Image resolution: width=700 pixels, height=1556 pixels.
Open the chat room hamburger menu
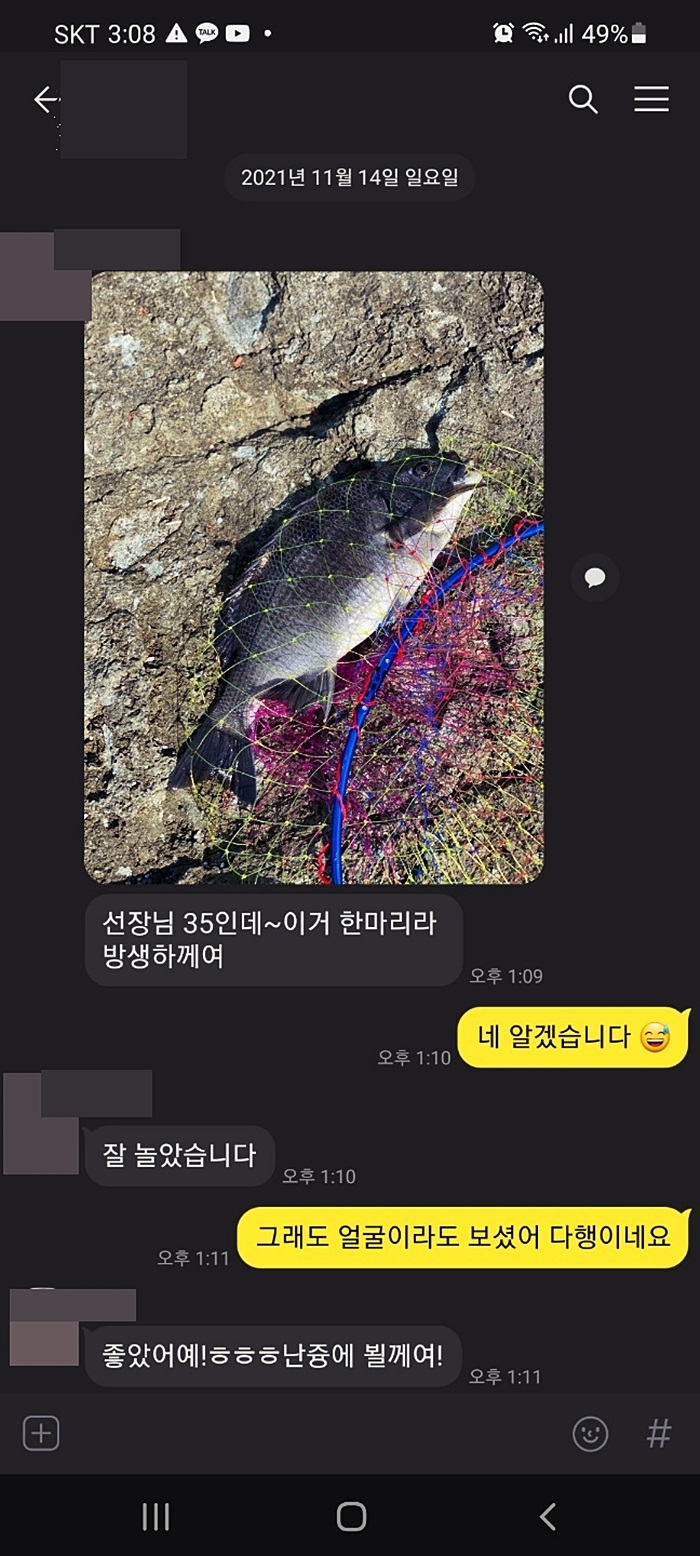pos(651,99)
